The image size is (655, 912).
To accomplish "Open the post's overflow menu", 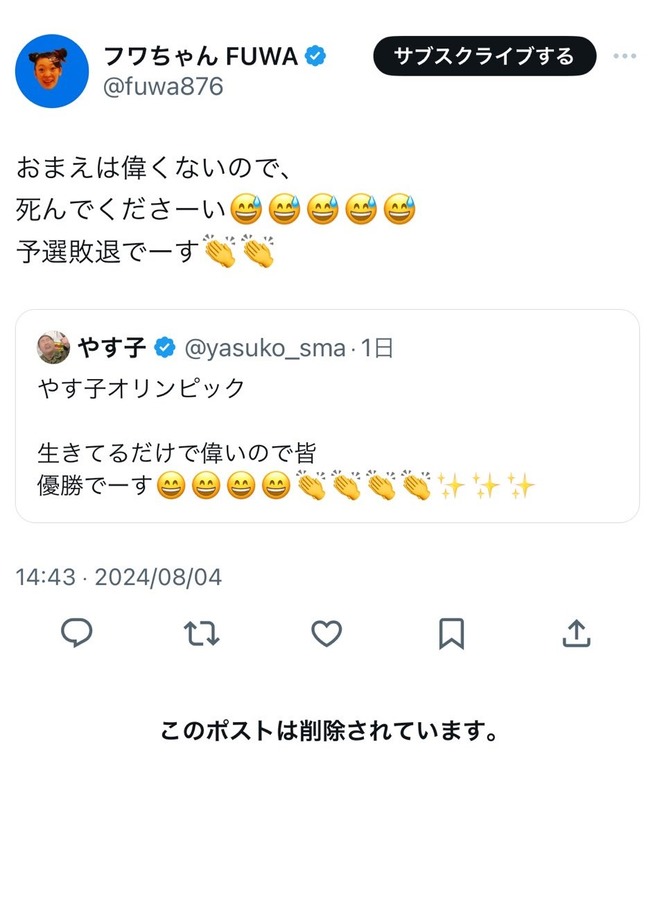I will (x=625, y=56).
